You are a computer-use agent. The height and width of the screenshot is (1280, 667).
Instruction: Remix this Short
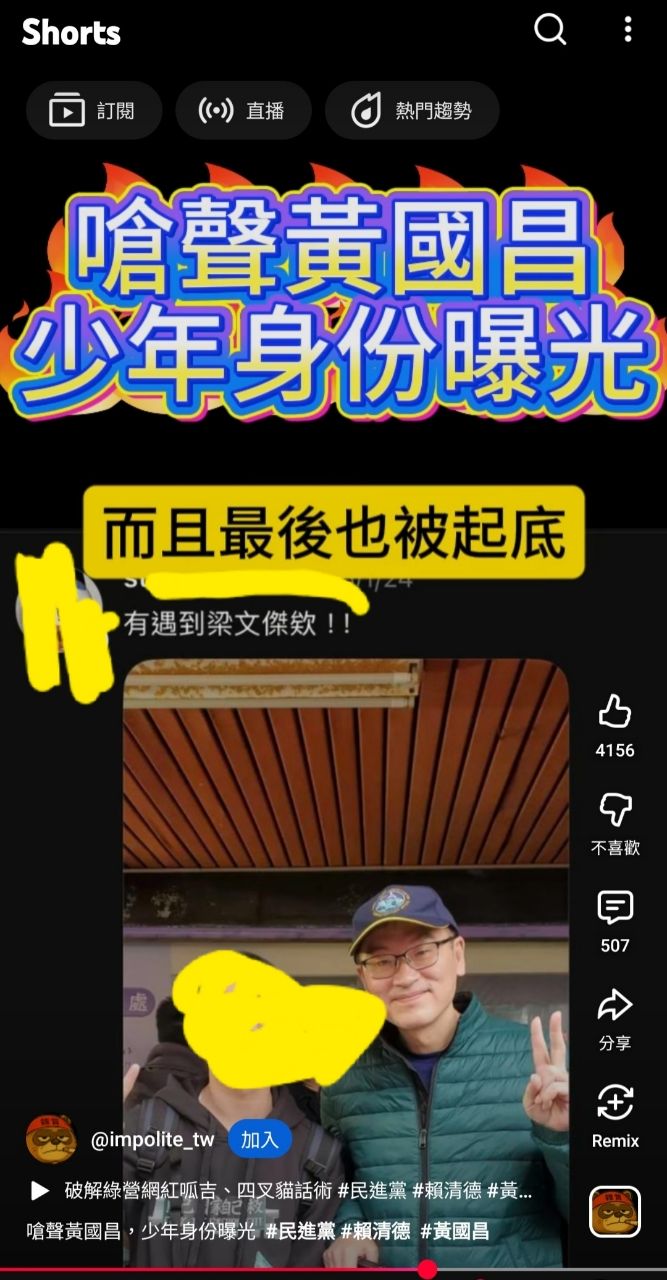(614, 1104)
